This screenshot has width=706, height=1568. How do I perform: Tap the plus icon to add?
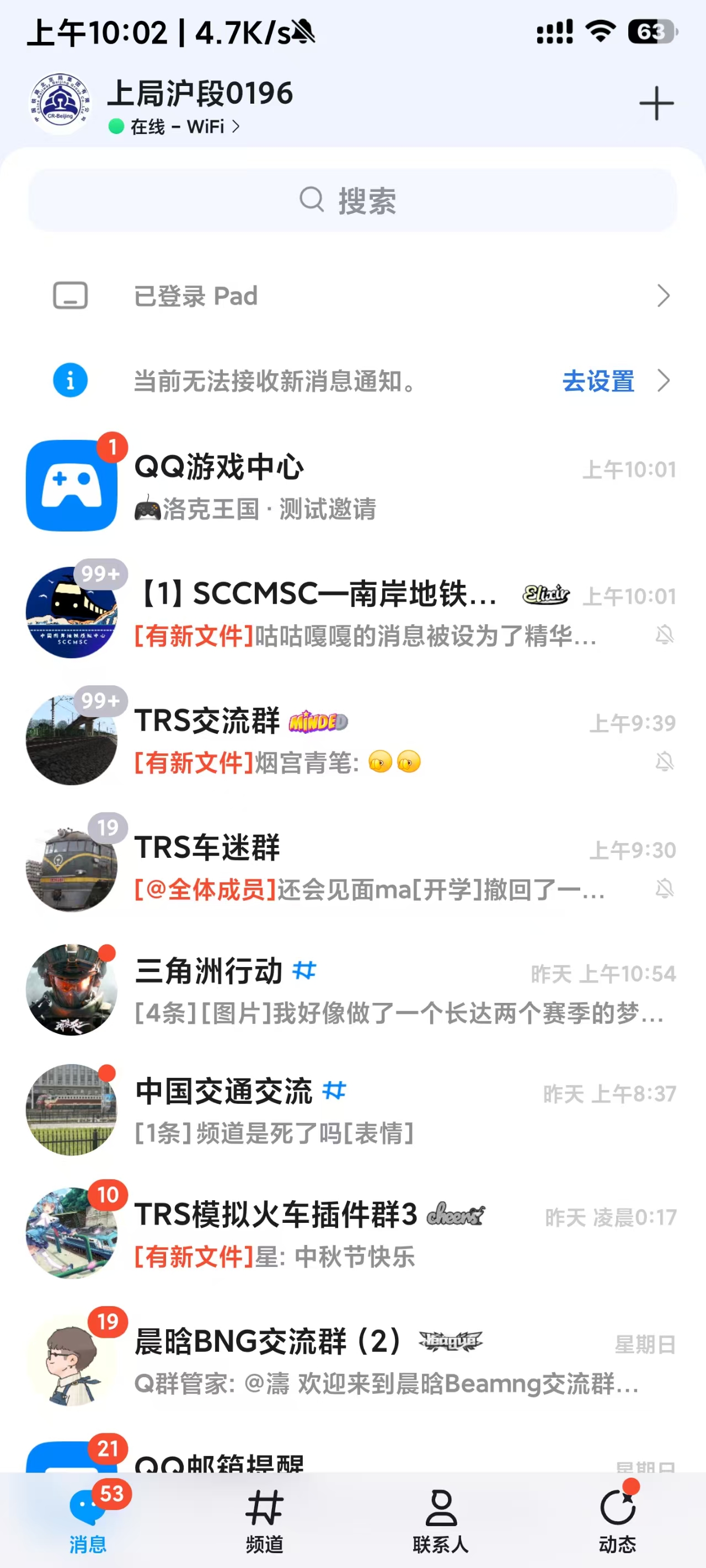656,104
